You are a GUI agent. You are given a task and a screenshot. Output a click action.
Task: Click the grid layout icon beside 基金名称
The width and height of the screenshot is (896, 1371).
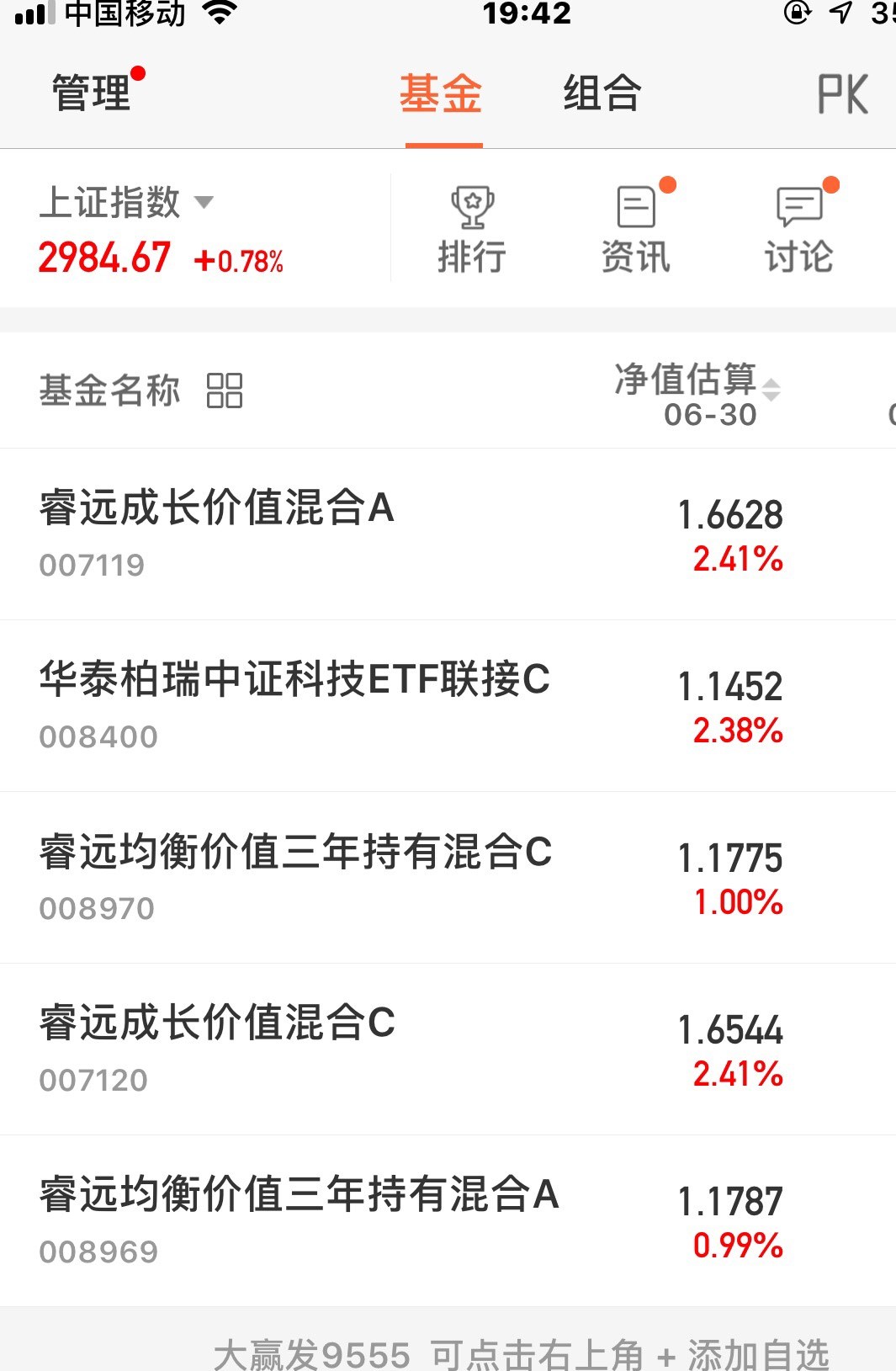point(226,391)
